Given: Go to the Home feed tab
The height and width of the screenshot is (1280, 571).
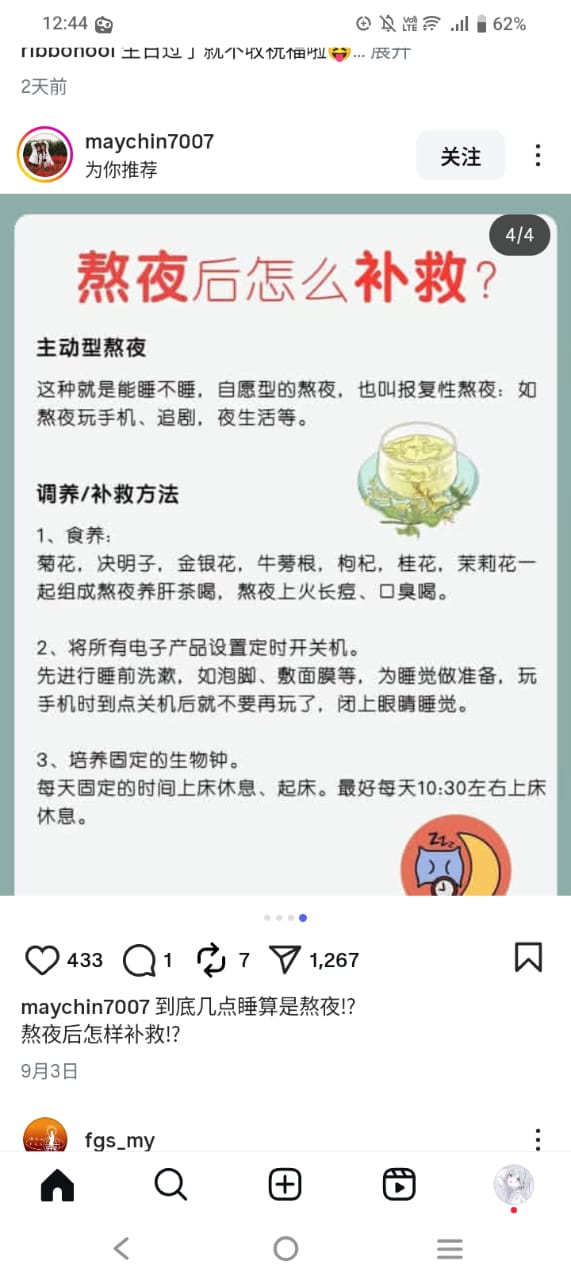Looking at the screenshot, I should (57, 1185).
